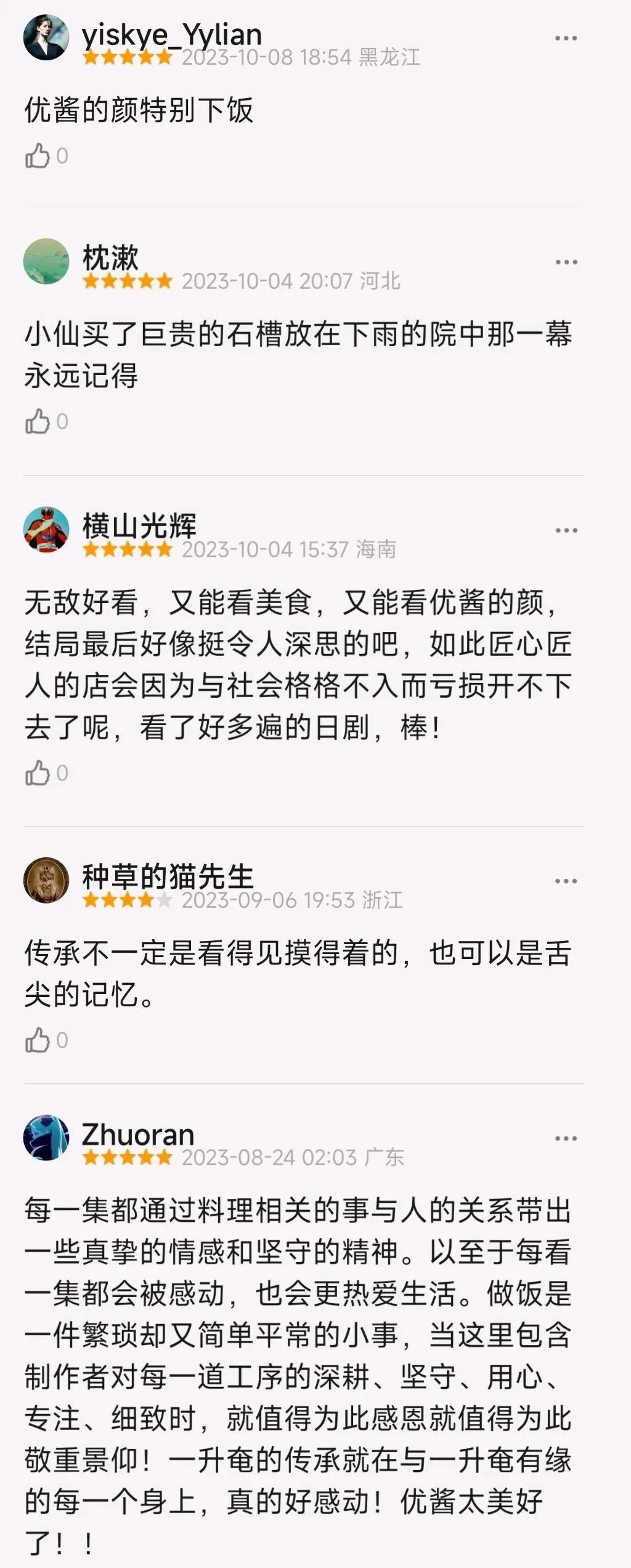View 枕漱's profile avatar
The width and height of the screenshot is (631, 1568).
[x=46, y=261]
